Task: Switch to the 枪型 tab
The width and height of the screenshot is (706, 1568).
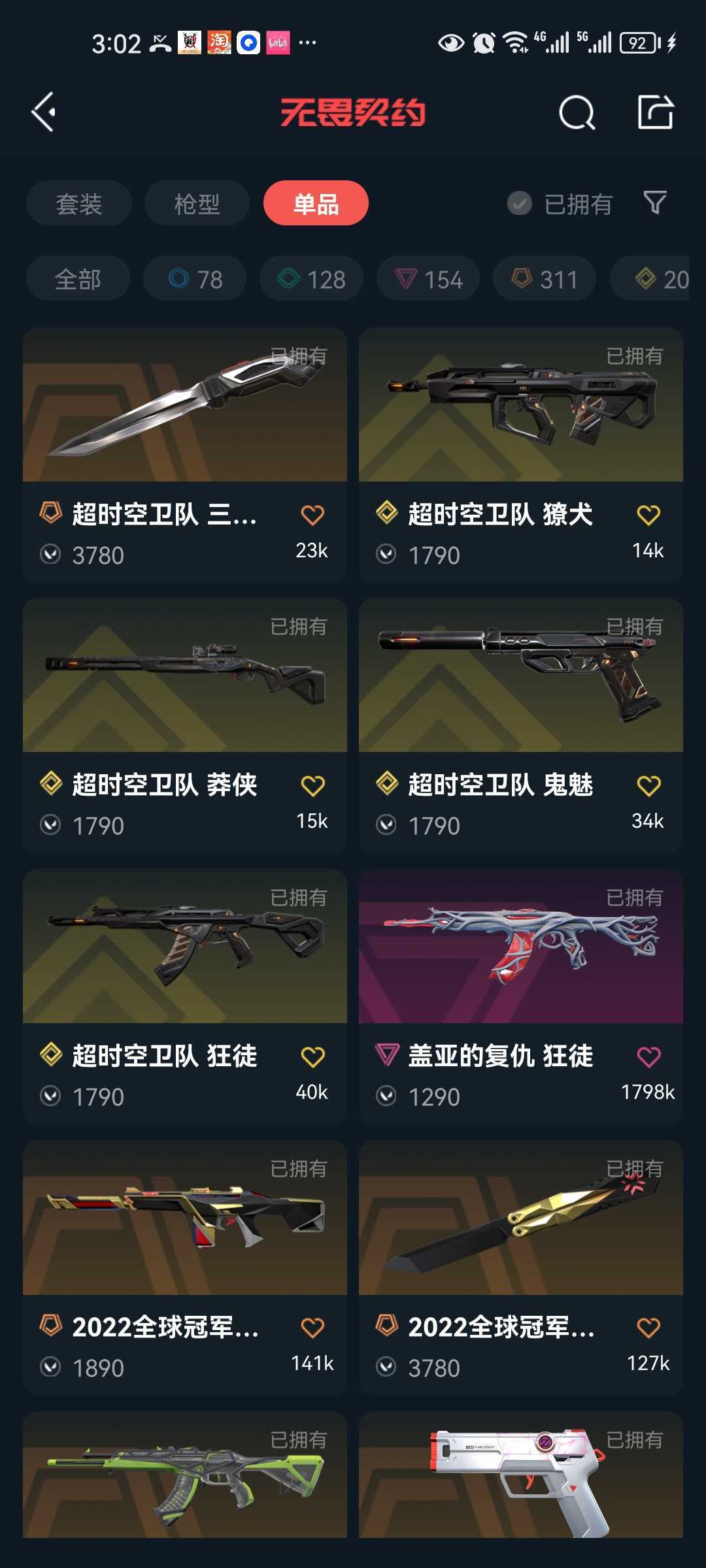Action: click(197, 204)
